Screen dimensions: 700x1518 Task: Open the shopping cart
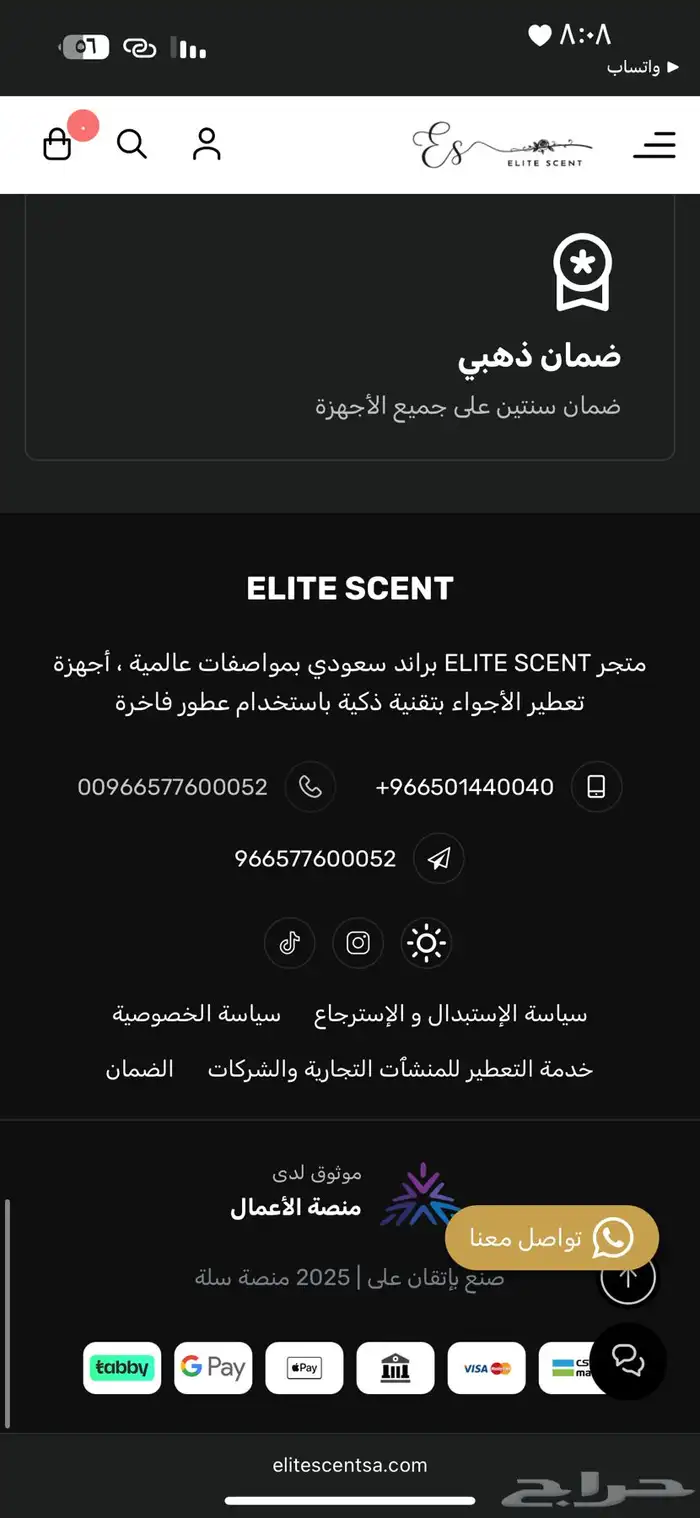(58, 145)
